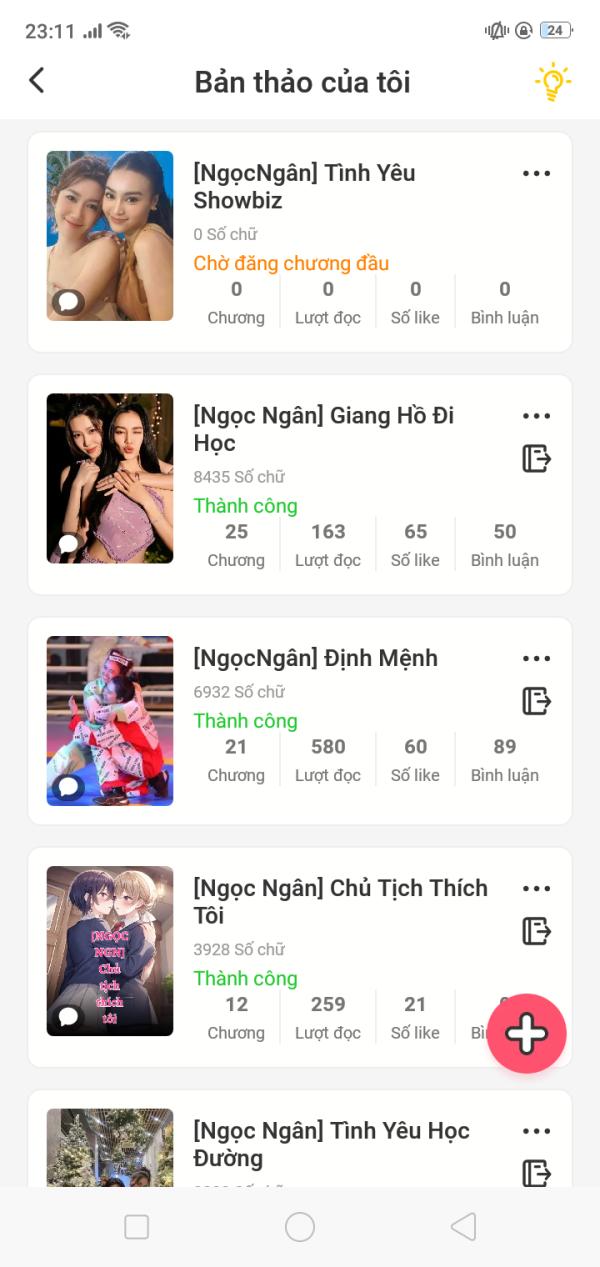Tap the export icon for Tình Yêu Học Đường

click(536, 1172)
